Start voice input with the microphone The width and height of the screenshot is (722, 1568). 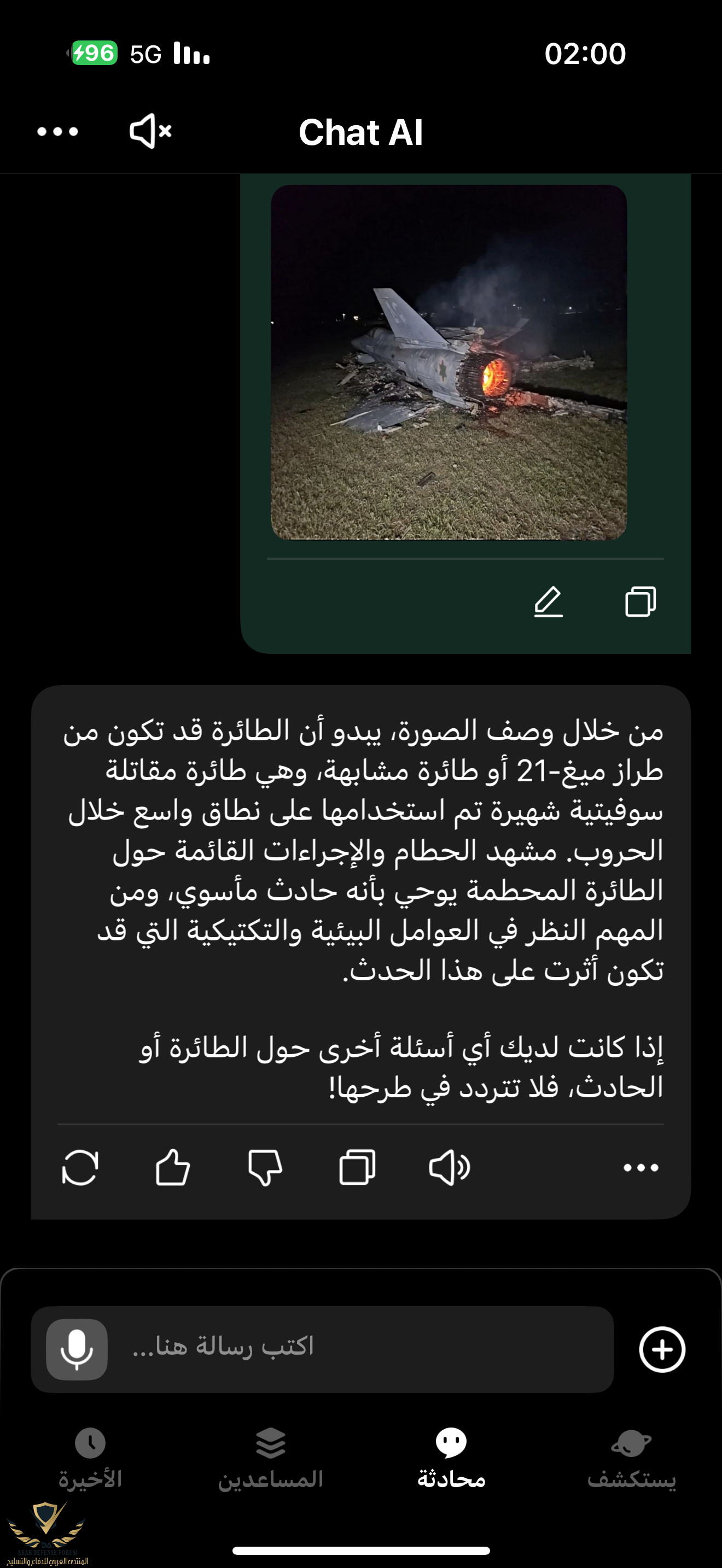tap(77, 1349)
